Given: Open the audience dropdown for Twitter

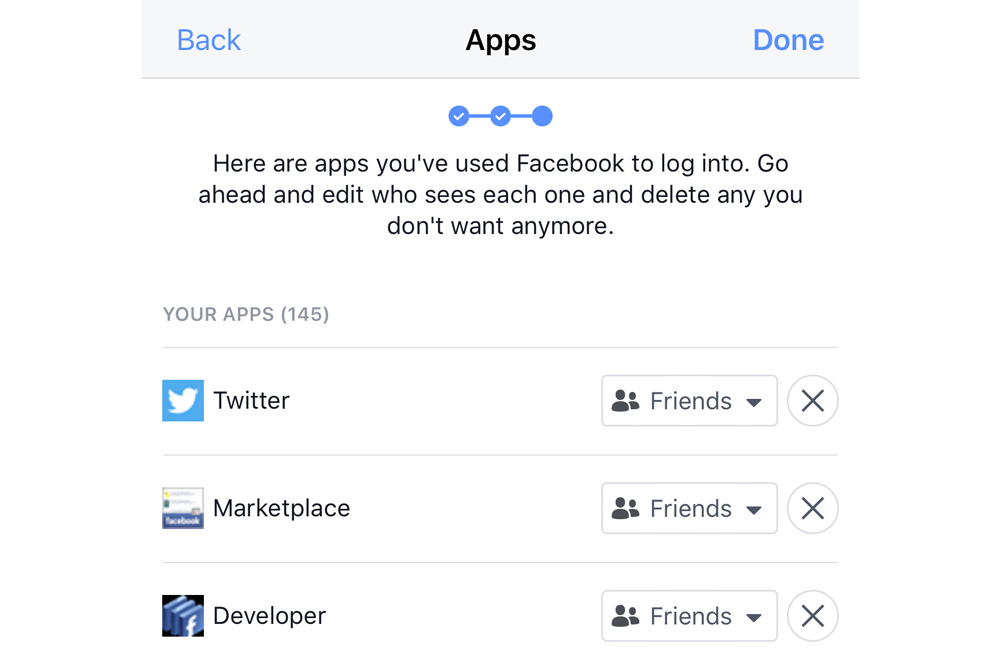Looking at the screenshot, I should (689, 401).
